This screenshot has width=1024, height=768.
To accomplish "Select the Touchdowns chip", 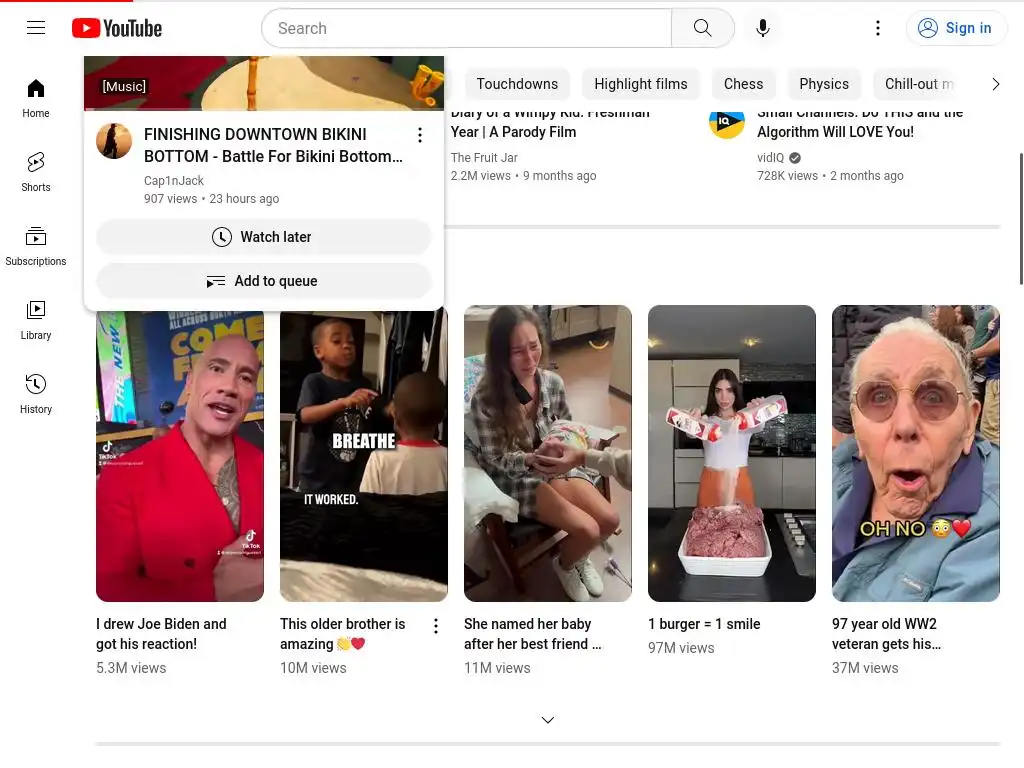I will coord(517,84).
